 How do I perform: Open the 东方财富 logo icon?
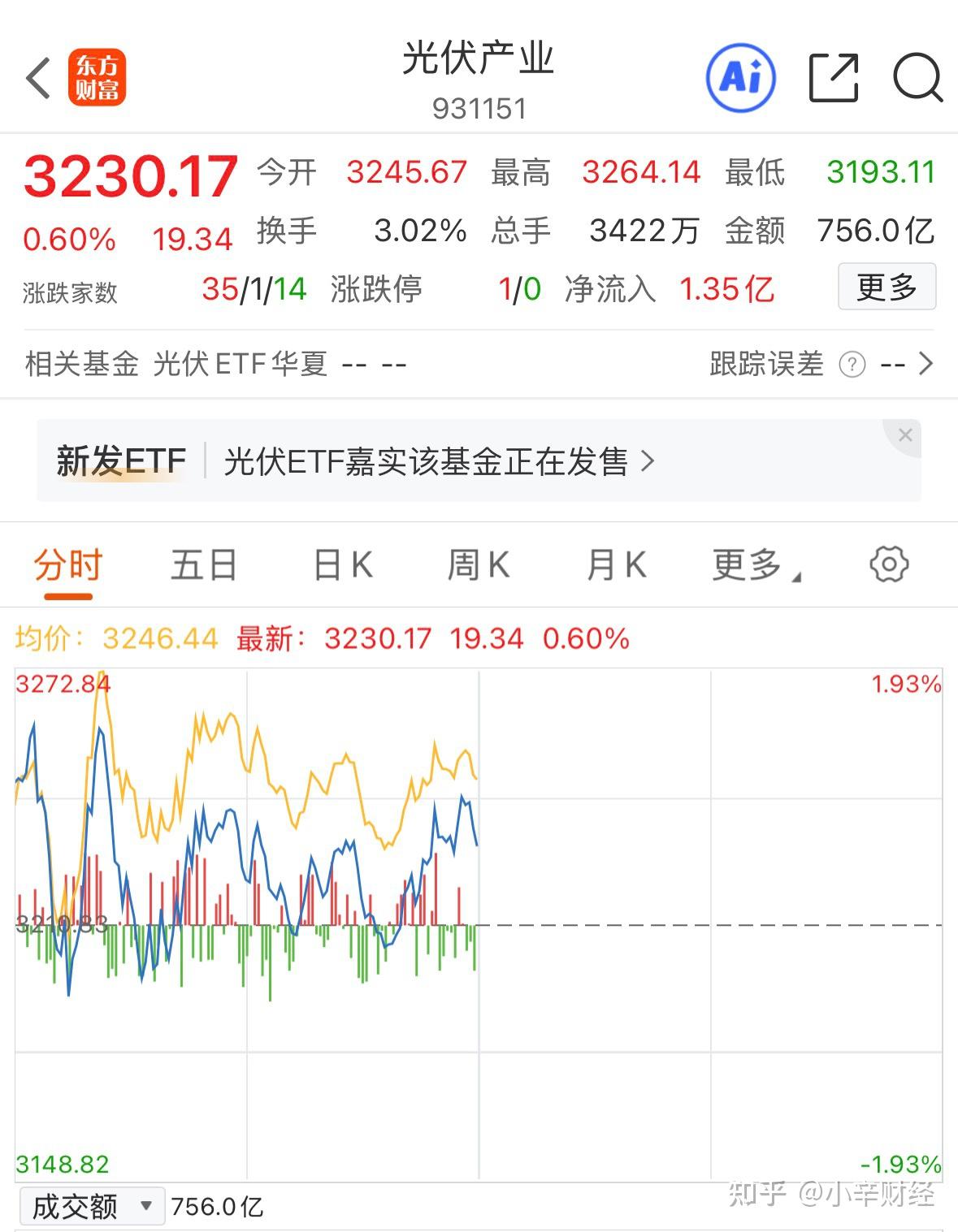[x=98, y=79]
